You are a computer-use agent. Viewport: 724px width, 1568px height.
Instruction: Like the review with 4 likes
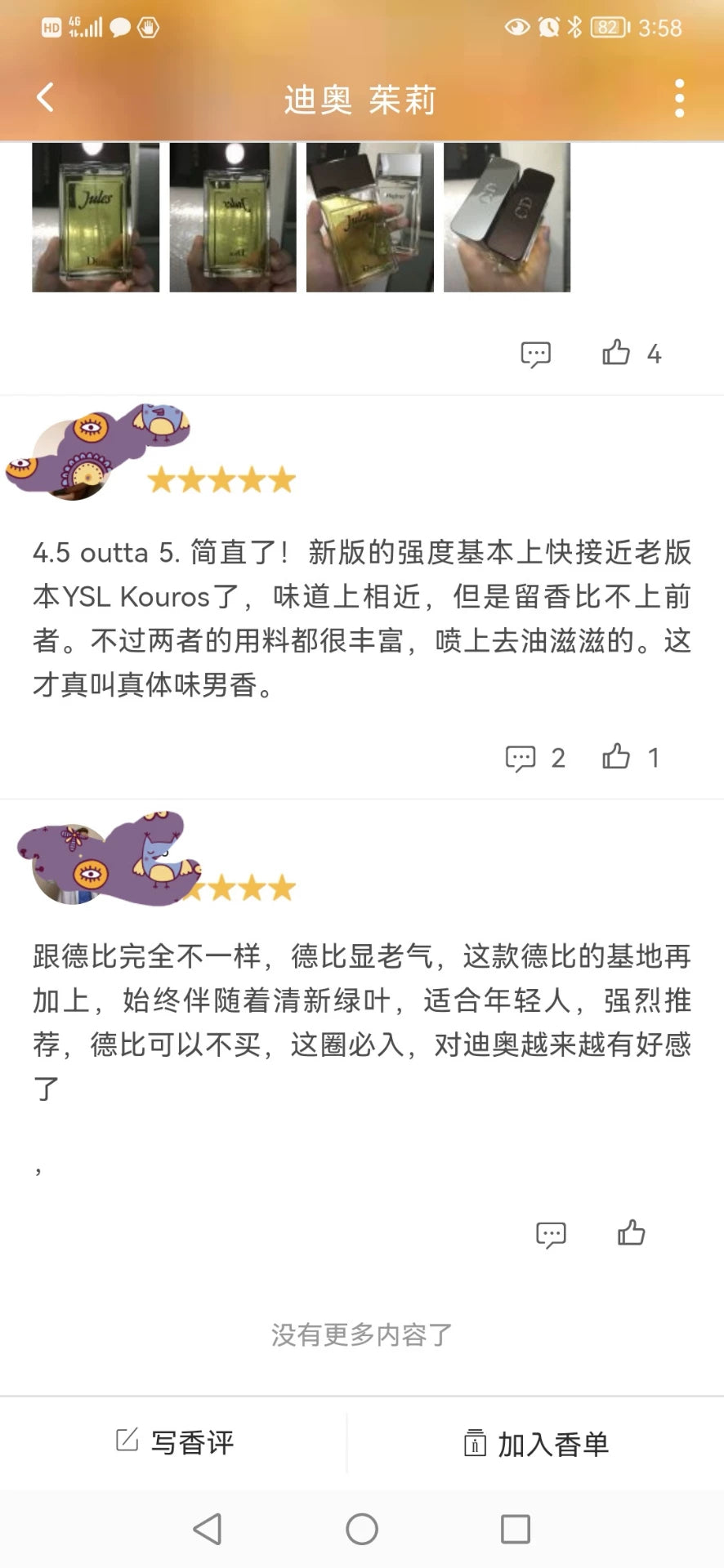tap(617, 353)
